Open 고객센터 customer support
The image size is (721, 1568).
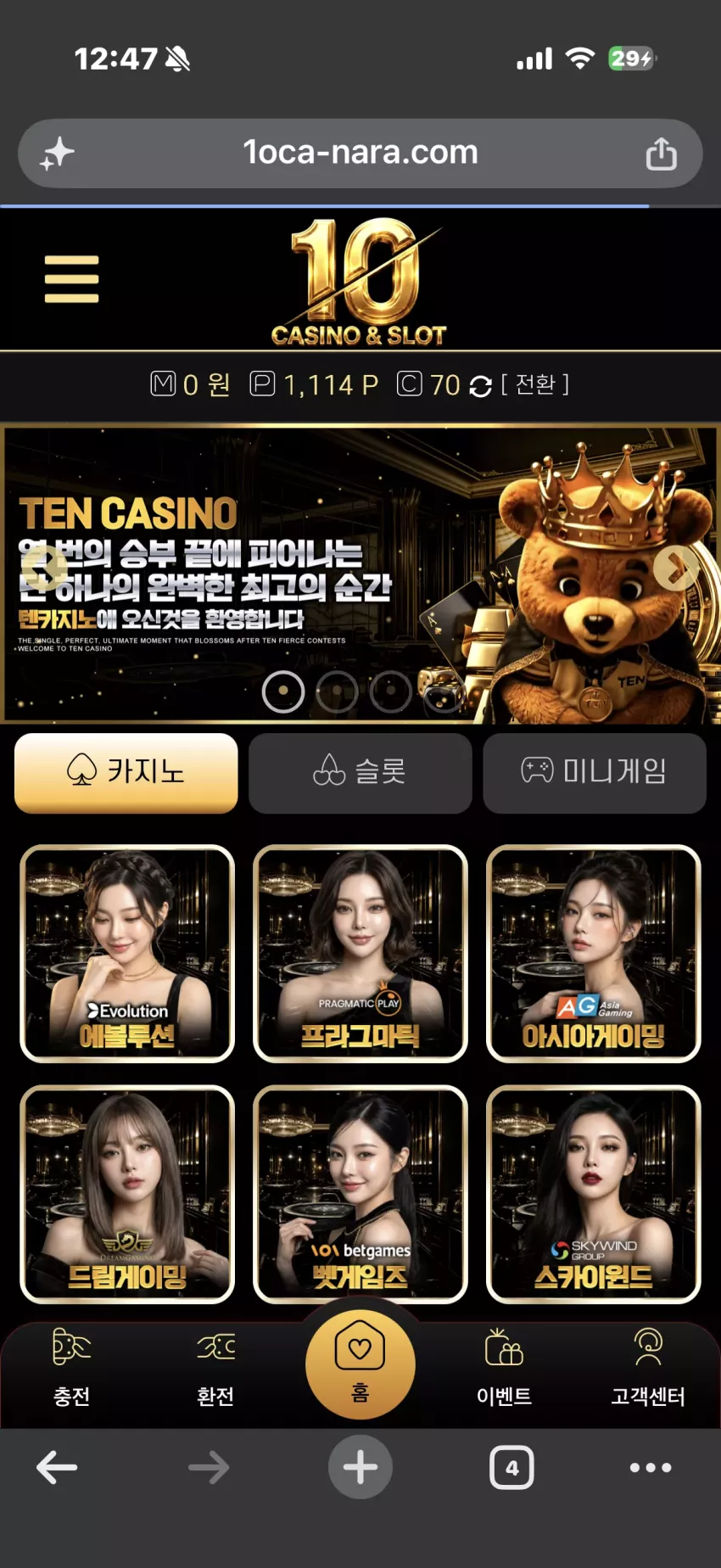(x=648, y=1367)
